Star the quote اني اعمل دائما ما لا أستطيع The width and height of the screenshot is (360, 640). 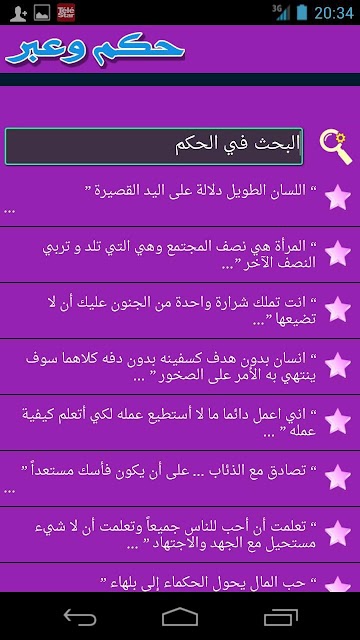tap(338, 422)
